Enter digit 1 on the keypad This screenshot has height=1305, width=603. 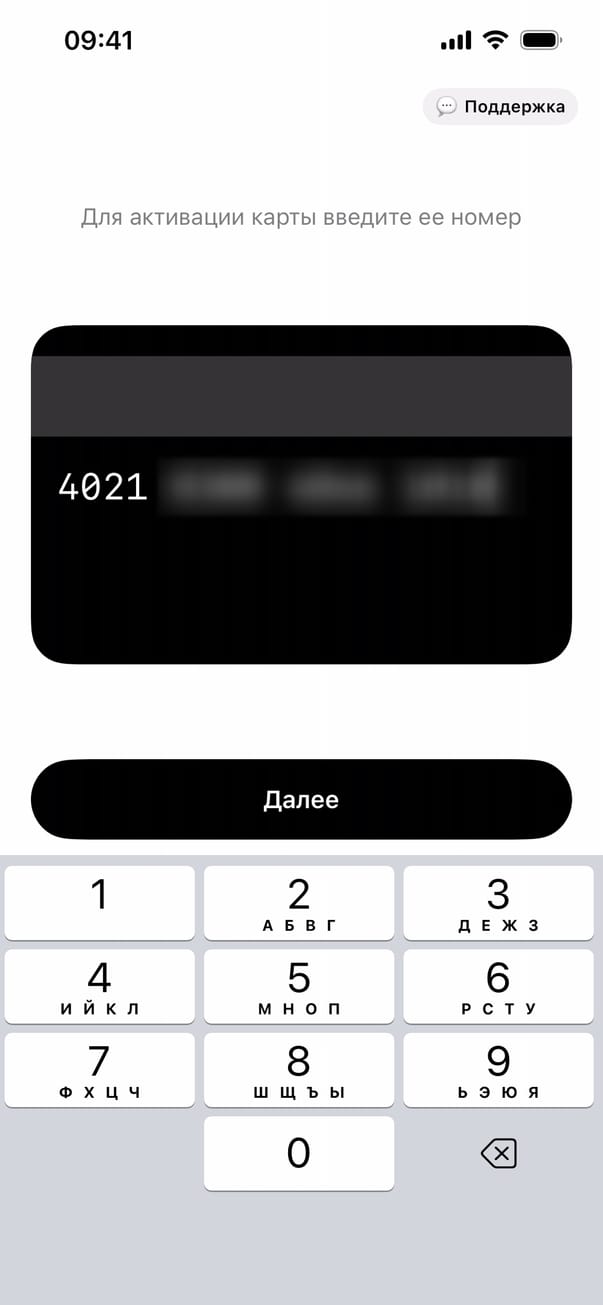click(99, 902)
